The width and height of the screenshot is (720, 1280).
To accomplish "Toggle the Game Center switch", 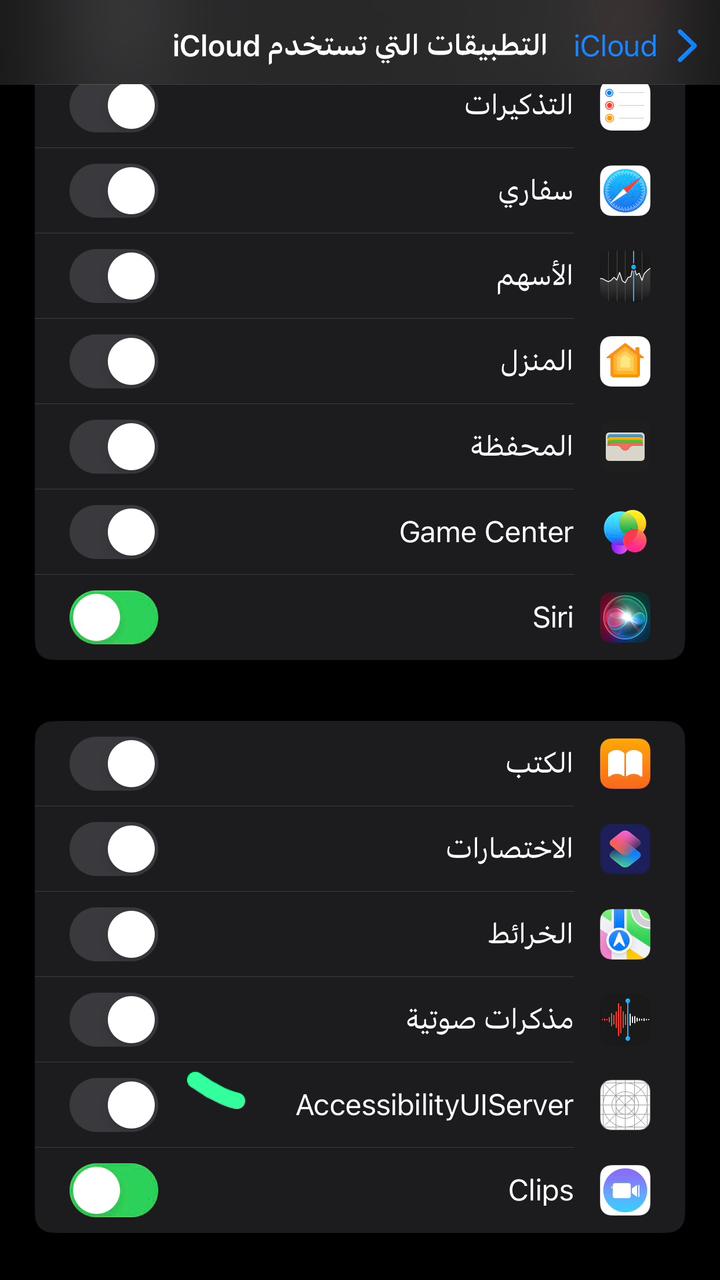I will tap(114, 532).
